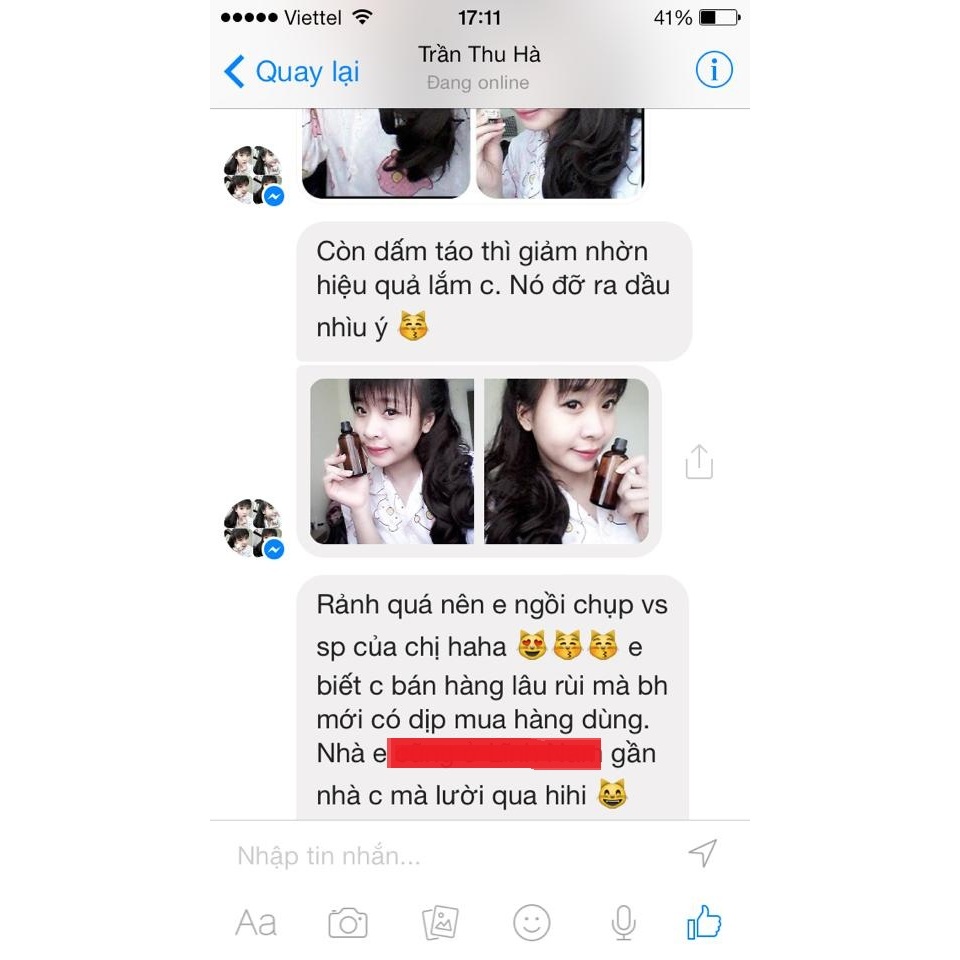Open the camera to take a photo
This screenshot has width=960, height=960.
tap(347, 922)
